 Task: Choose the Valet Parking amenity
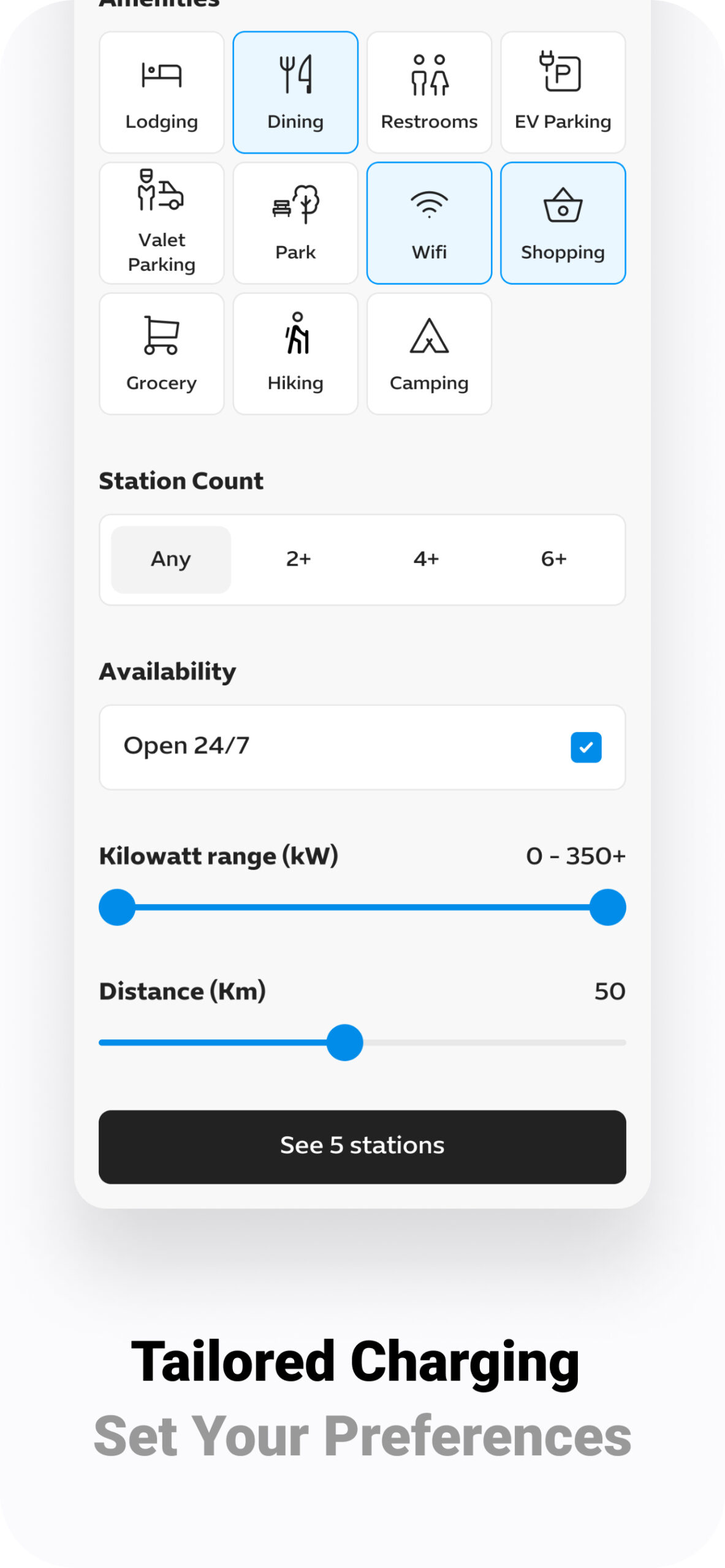point(161,222)
